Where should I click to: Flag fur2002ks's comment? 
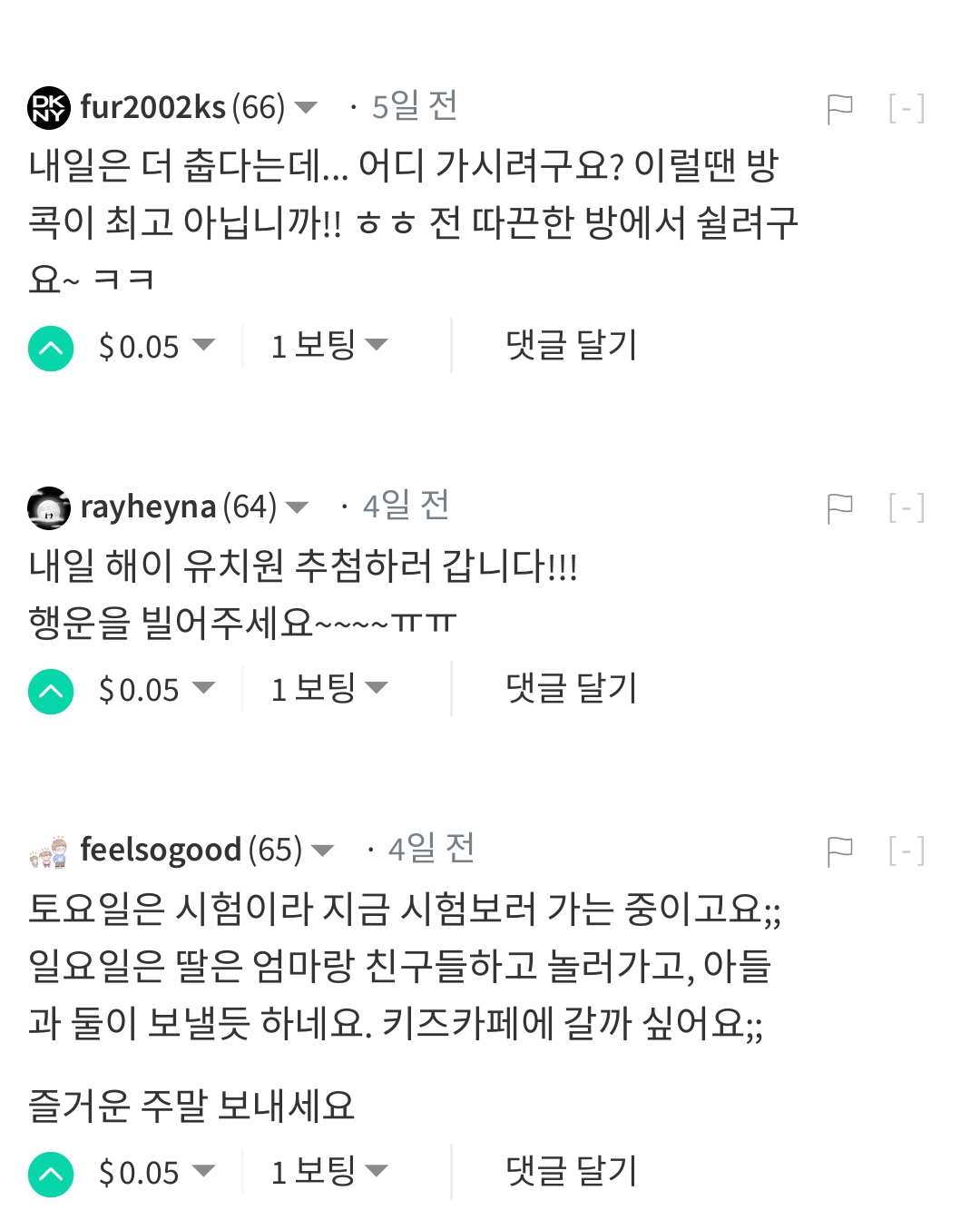[839, 109]
